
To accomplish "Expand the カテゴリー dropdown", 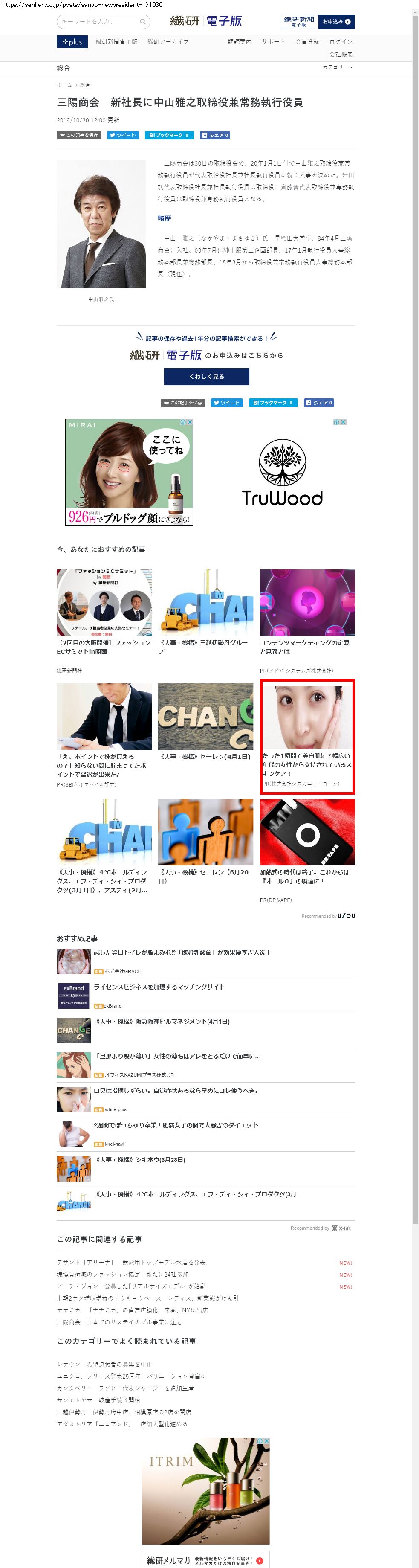I will tap(338, 67).
